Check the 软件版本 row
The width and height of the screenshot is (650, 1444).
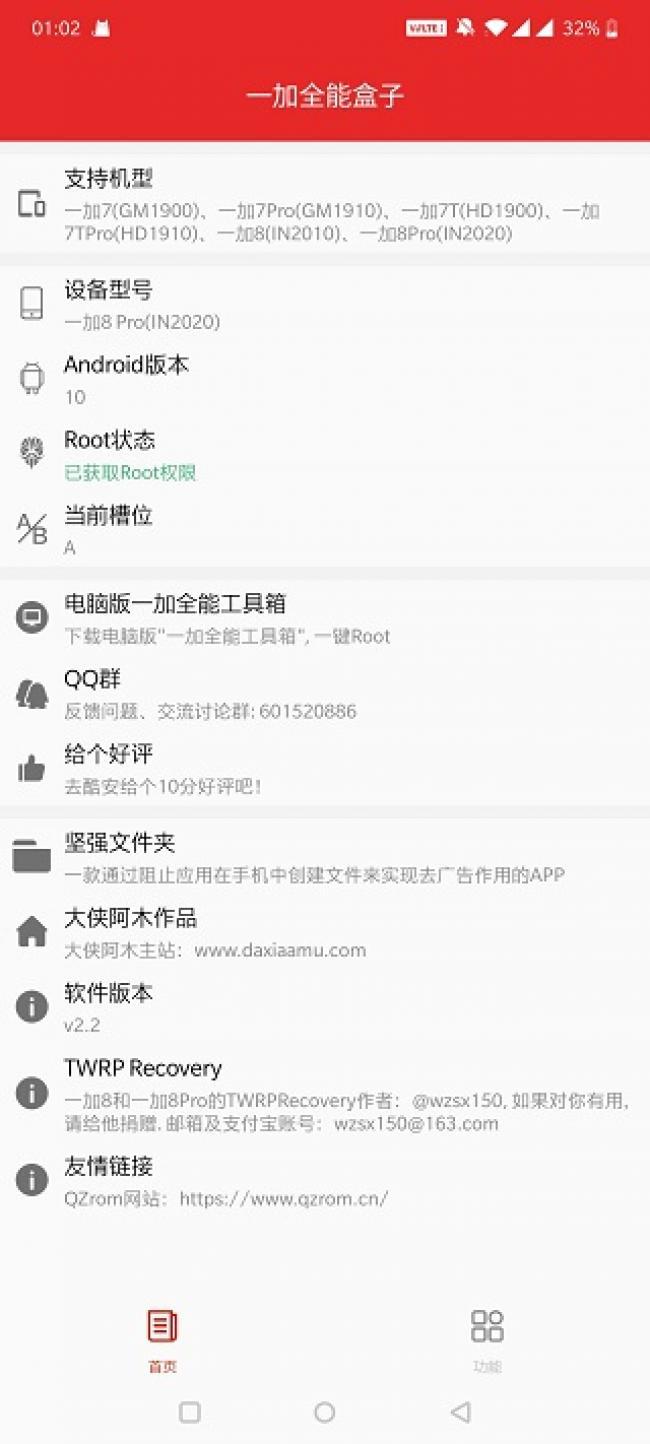325,1007
